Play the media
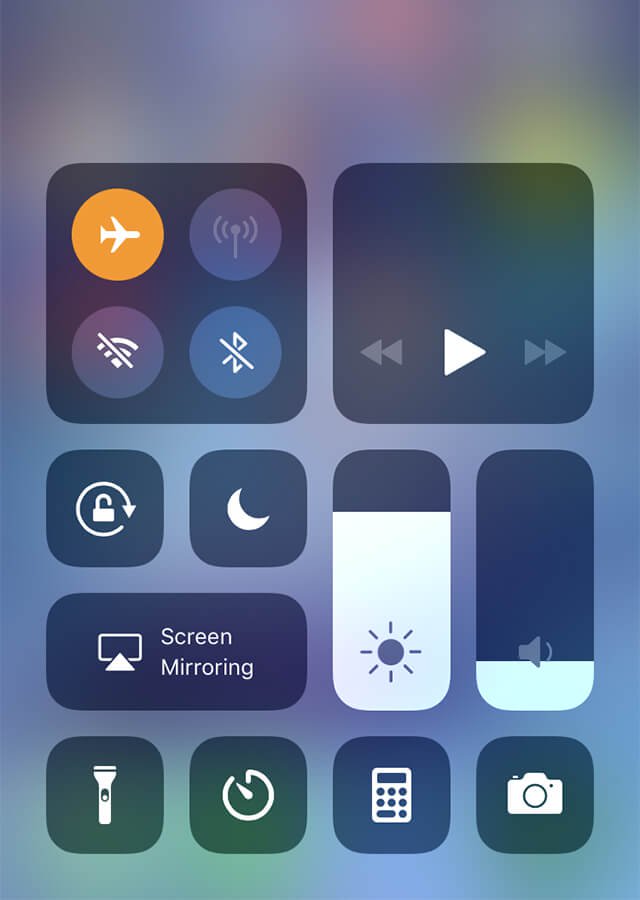The height and width of the screenshot is (900, 640). click(464, 352)
